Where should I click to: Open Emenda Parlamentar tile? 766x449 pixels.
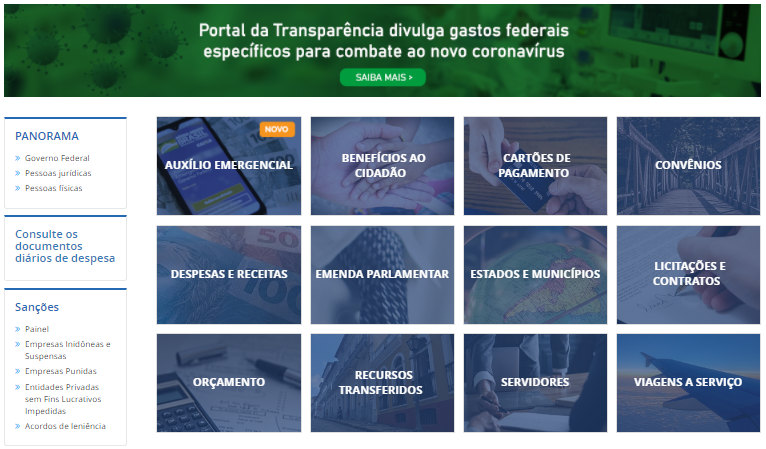[x=382, y=274]
